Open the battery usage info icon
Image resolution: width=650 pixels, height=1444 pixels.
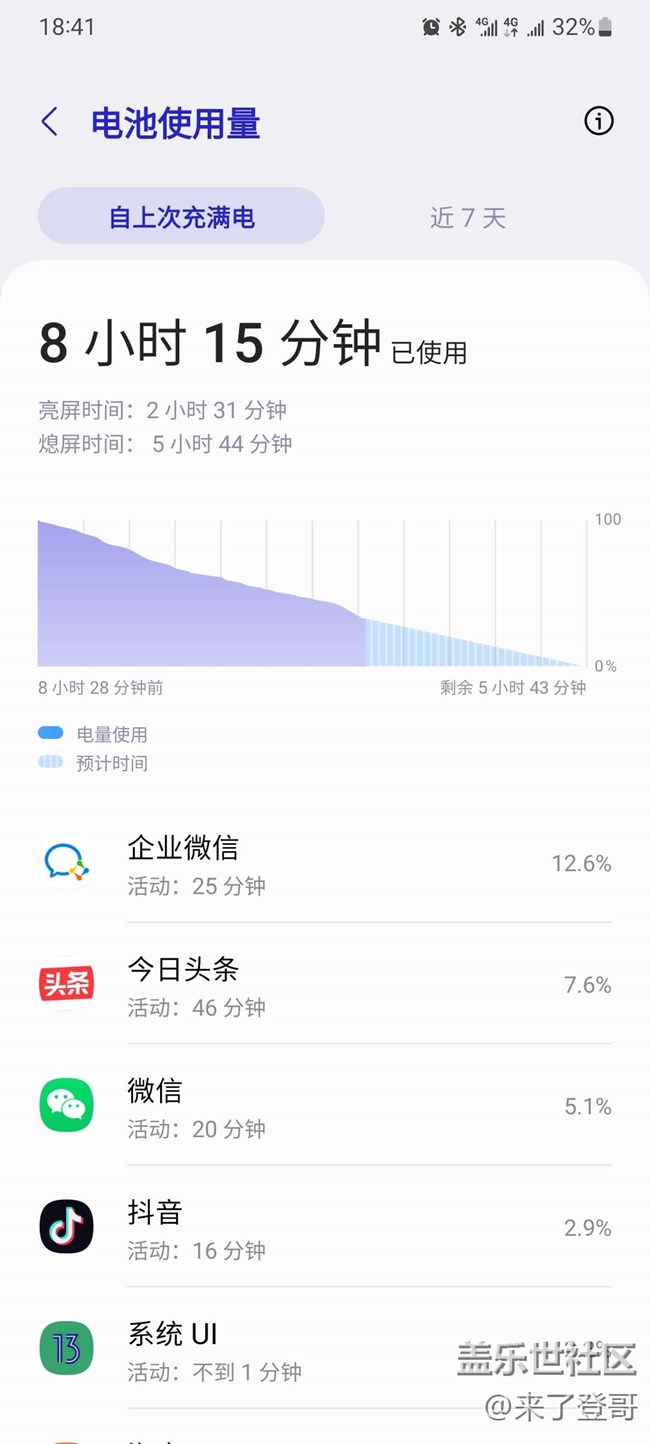[598, 122]
